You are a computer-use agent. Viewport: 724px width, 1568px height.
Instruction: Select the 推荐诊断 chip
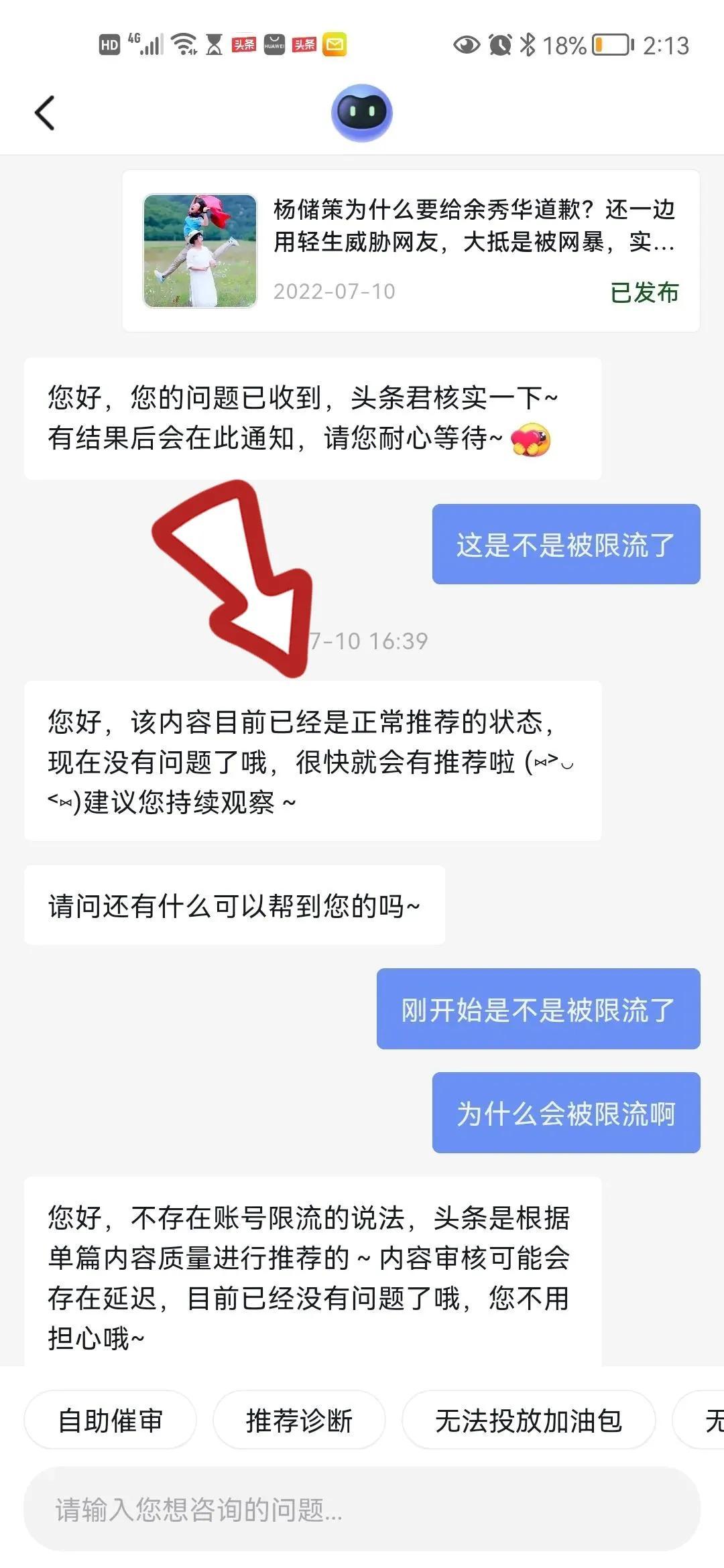(299, 1420)
